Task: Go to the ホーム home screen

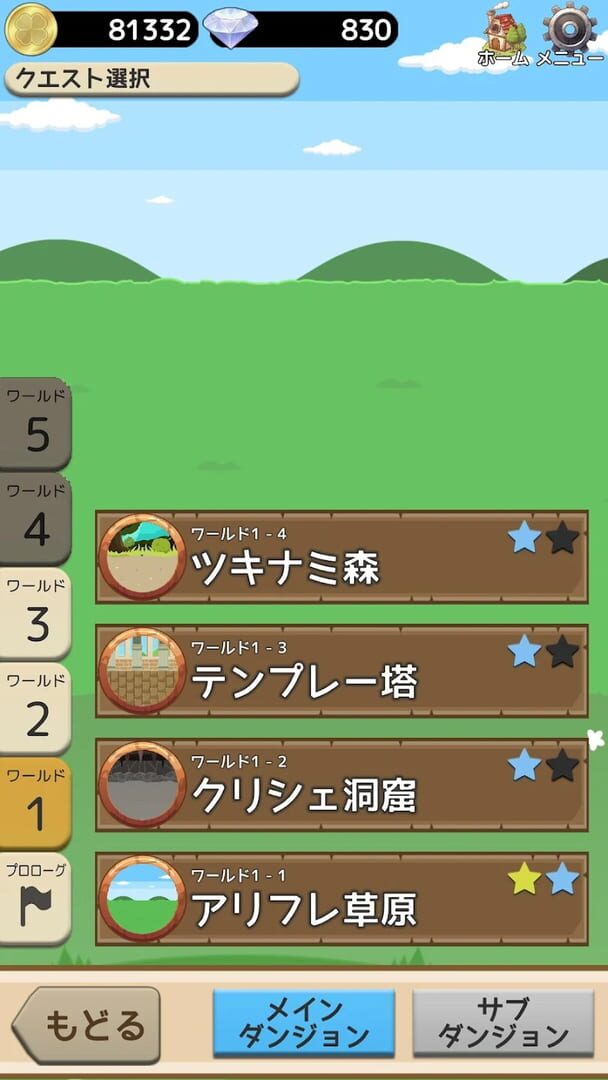Action: click(x=503, y=36)
